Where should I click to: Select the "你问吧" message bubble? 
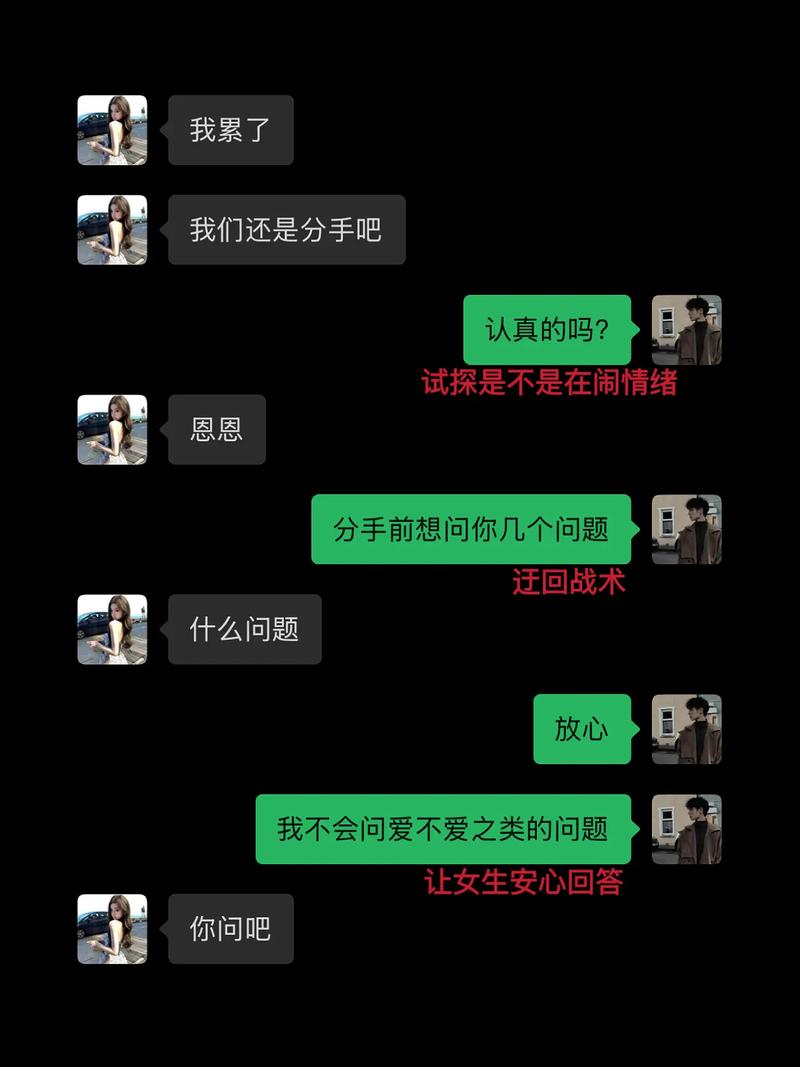[x=230, y=928]
